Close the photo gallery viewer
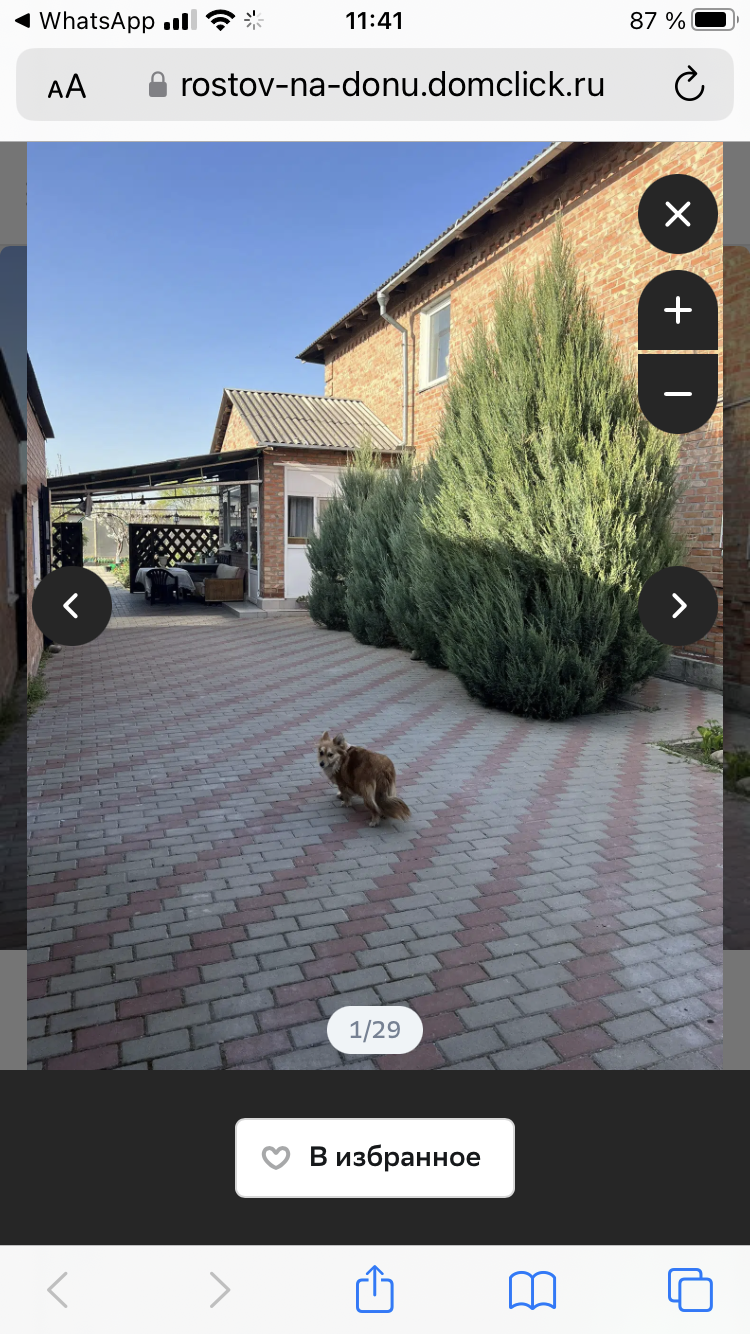Screen dimensions: 750x1334 678,214
